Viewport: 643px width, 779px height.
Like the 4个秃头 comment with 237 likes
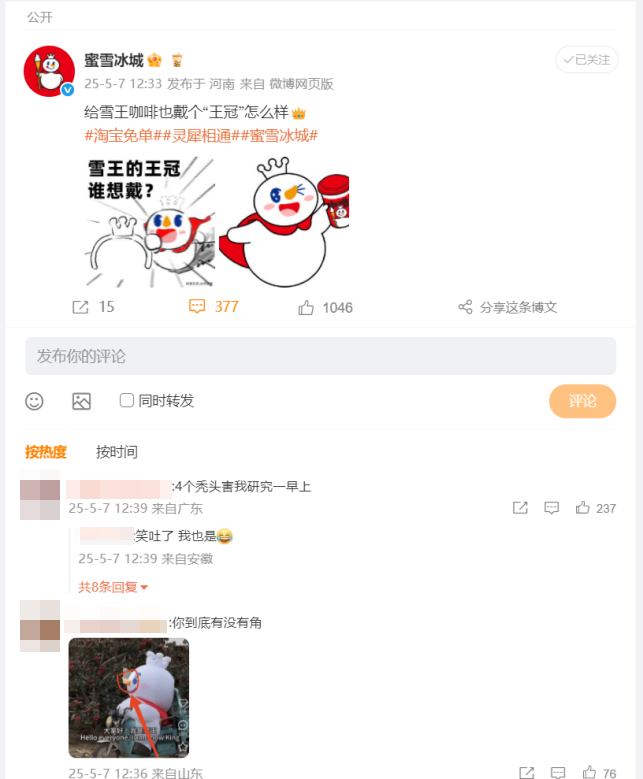pos(583,508)
